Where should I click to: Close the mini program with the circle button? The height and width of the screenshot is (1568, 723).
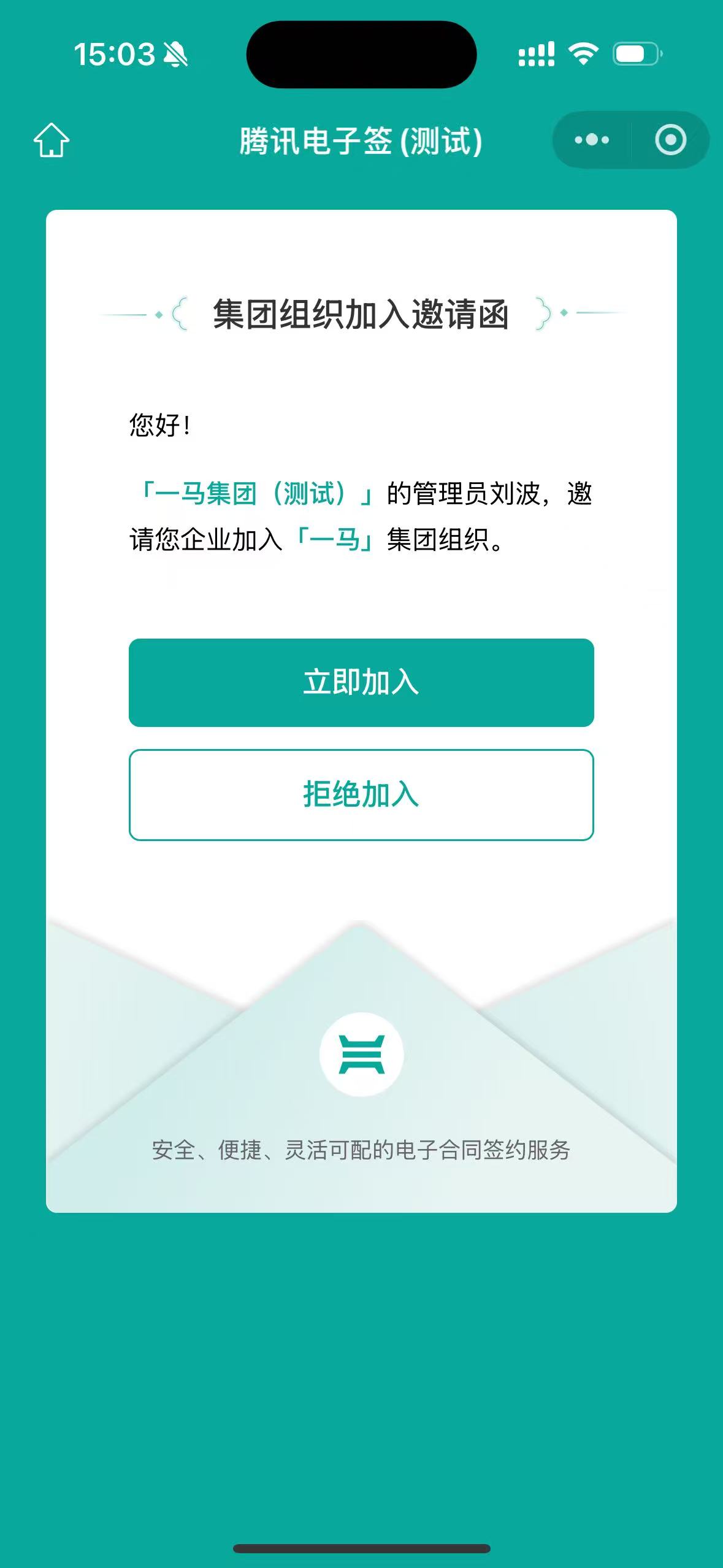670,140
